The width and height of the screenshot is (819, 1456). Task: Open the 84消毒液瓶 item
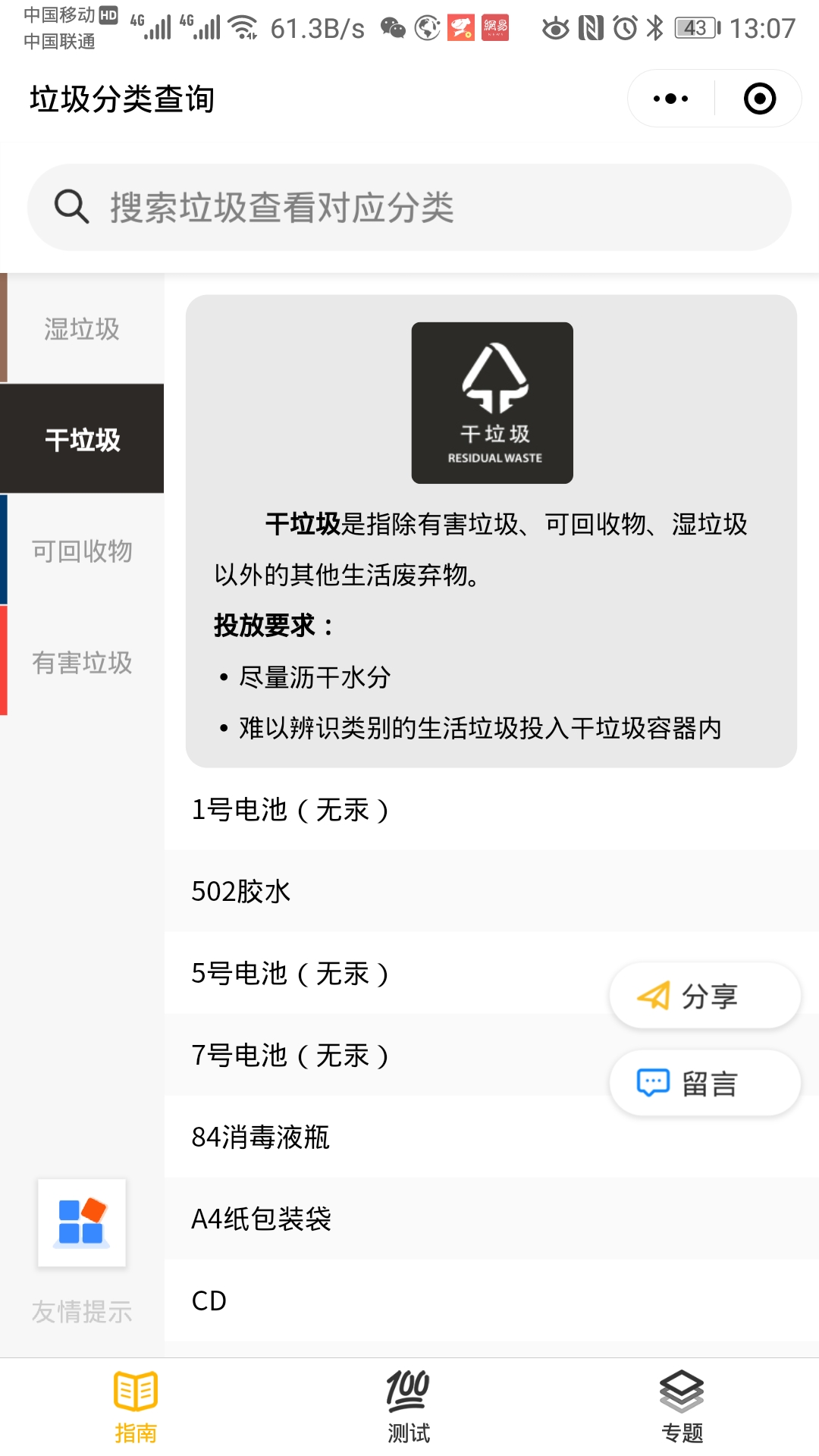[491, 1137]
